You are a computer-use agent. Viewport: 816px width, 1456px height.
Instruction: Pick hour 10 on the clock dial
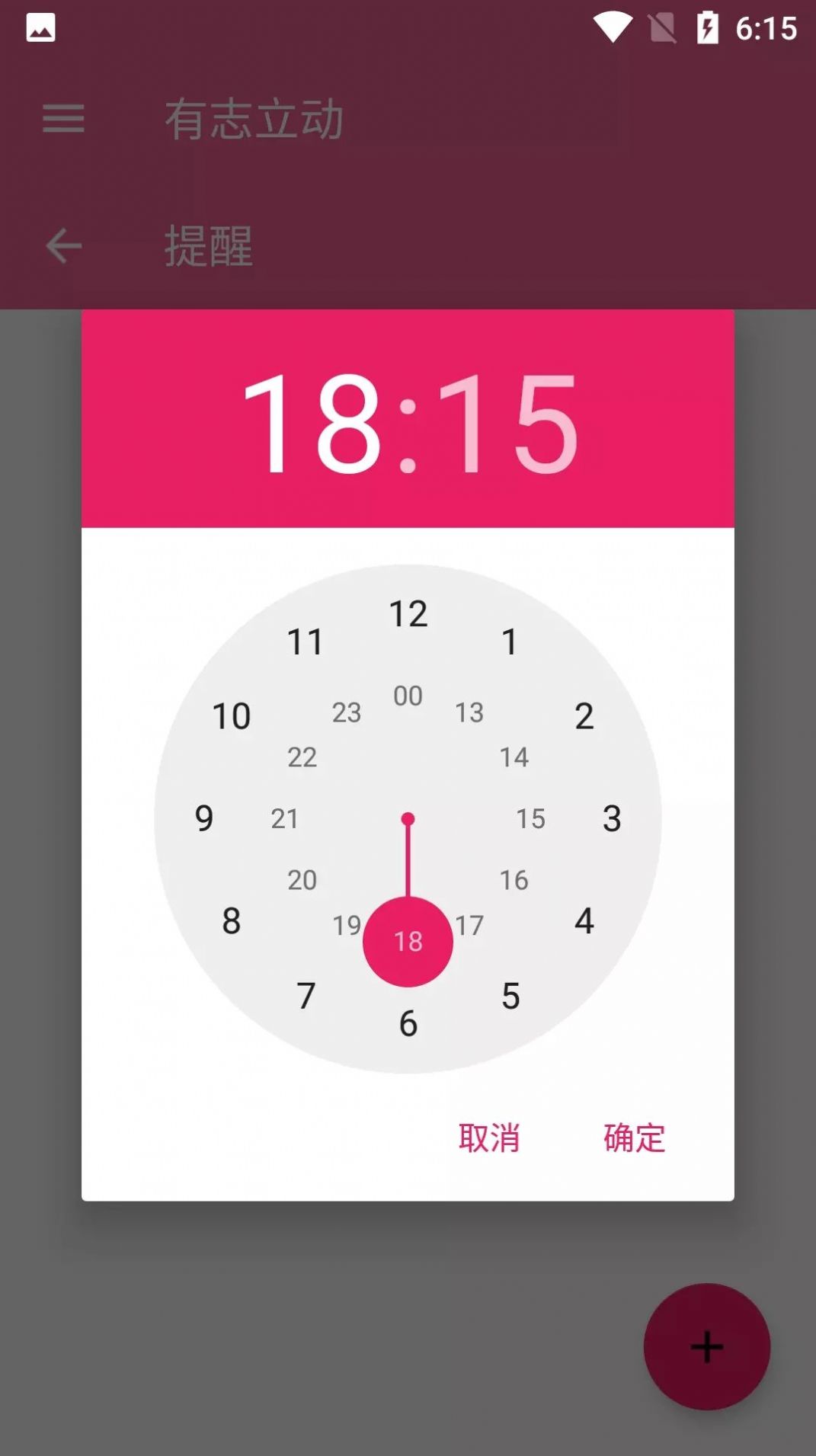point(232,716)
